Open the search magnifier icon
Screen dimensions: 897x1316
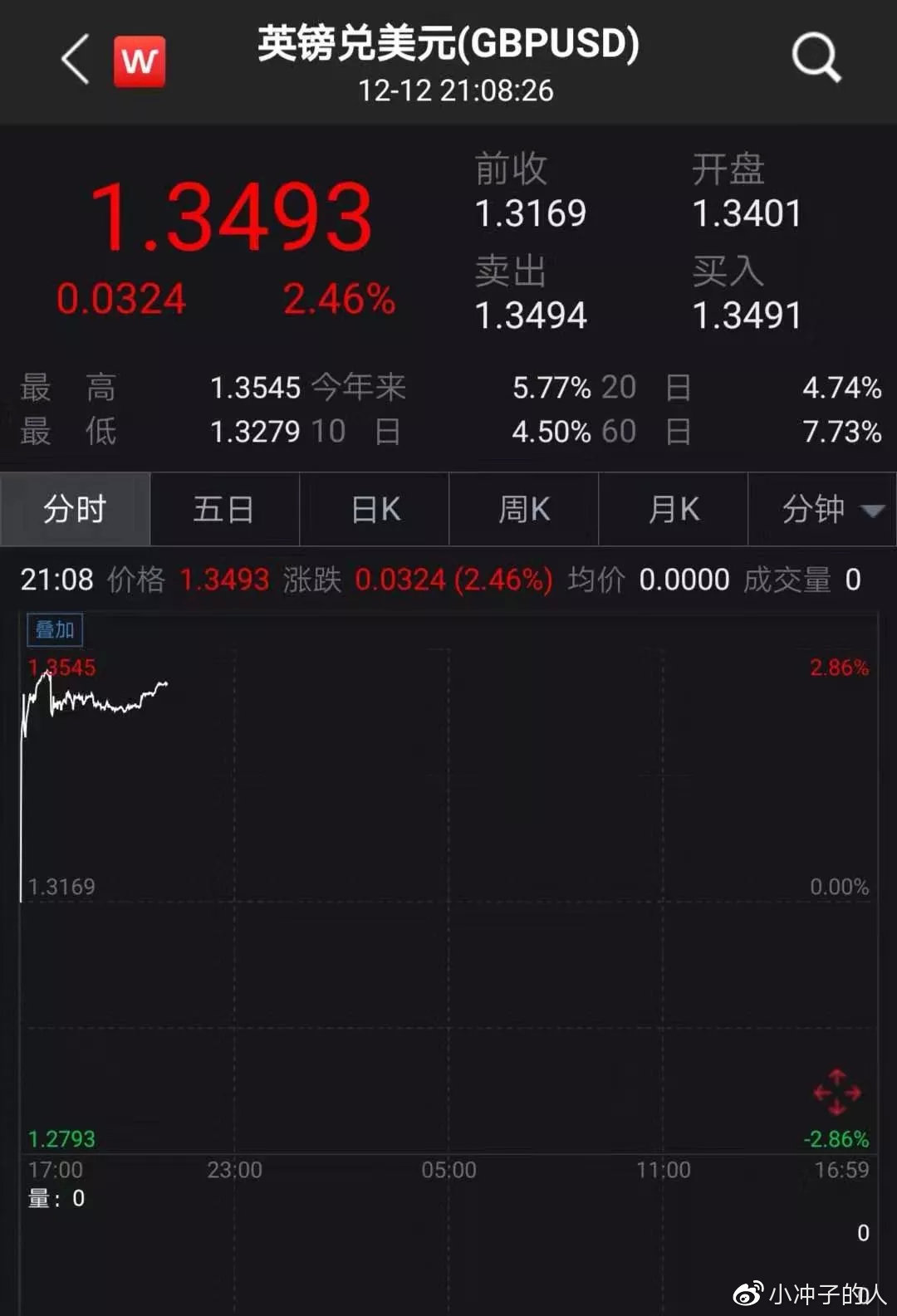tap(816, 58)
